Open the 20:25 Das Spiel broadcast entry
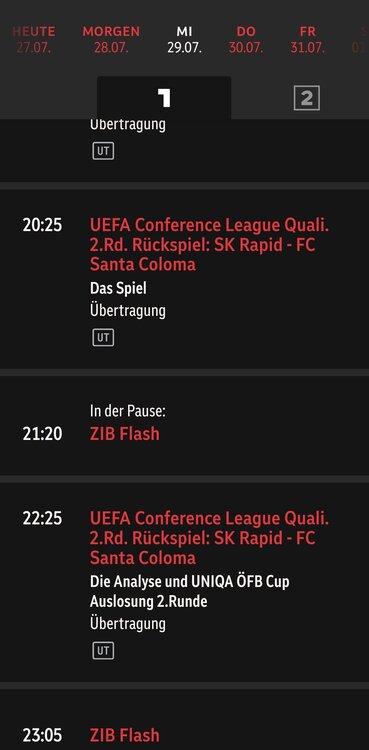 (x=184, y=279)
